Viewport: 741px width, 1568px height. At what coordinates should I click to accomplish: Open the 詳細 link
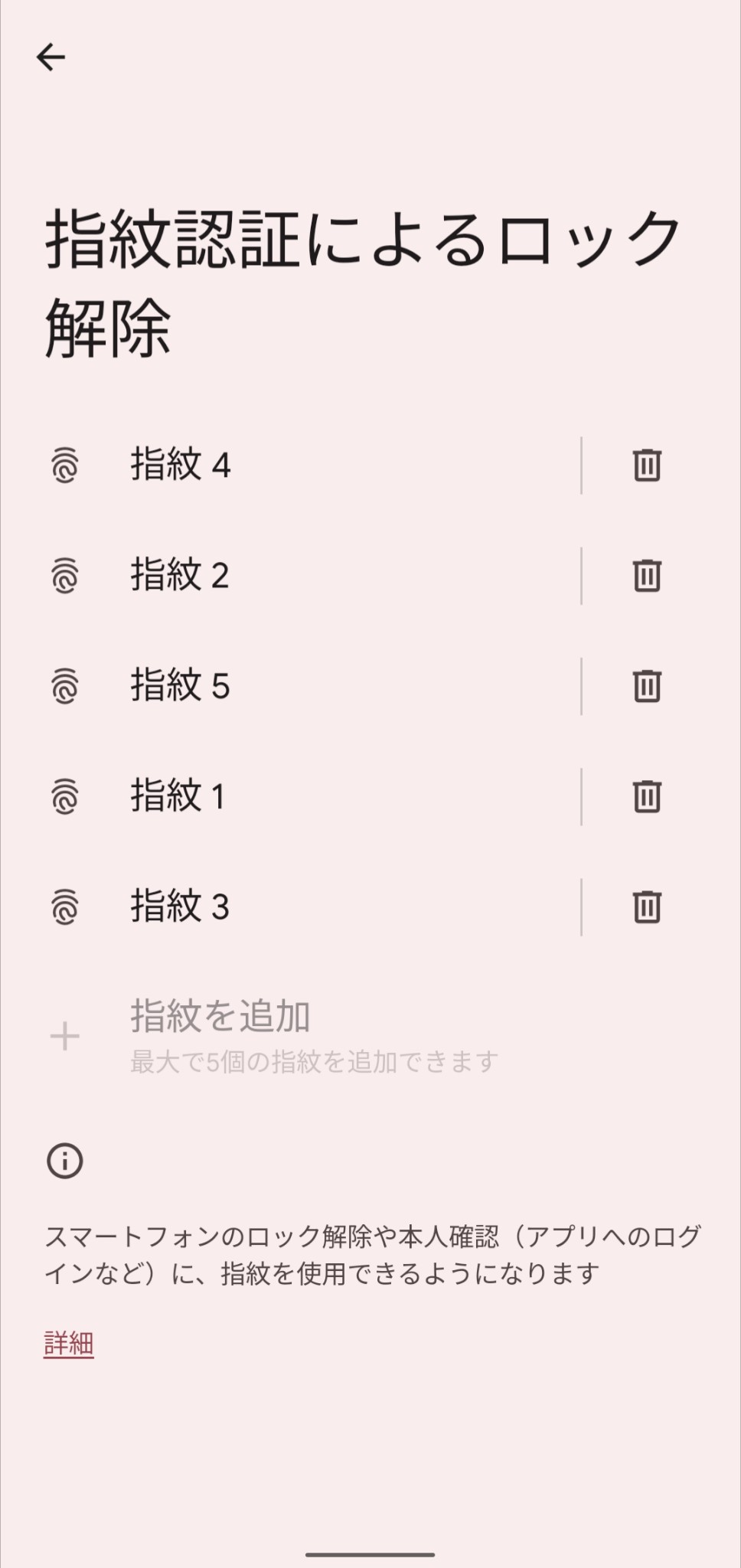[69, 1344]
